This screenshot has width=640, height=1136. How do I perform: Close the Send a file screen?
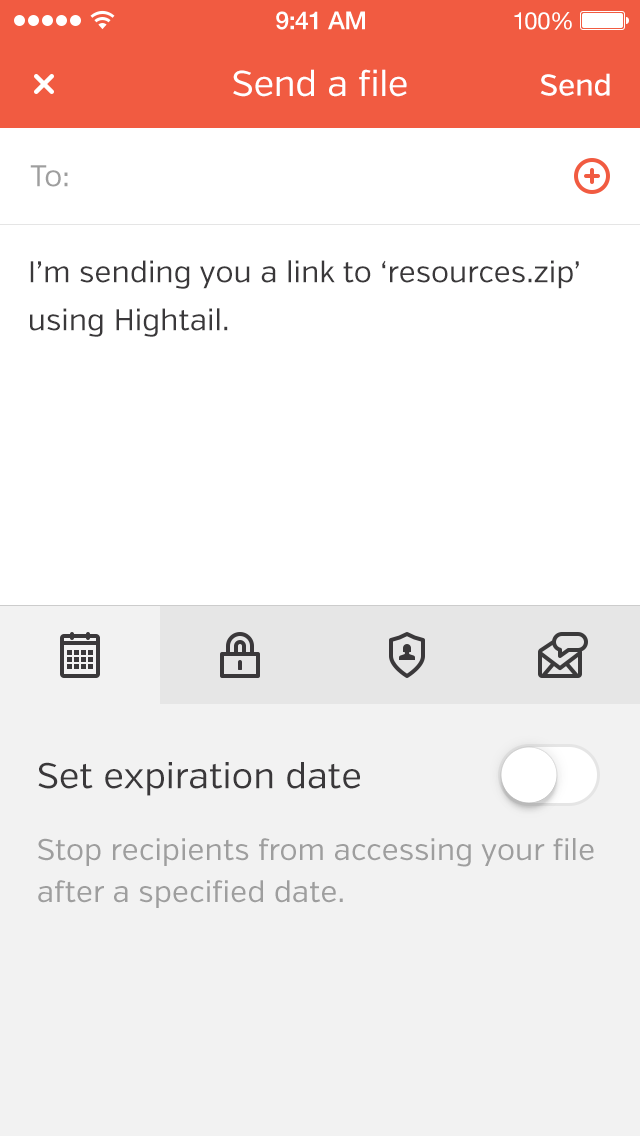(x=44, y=85)
